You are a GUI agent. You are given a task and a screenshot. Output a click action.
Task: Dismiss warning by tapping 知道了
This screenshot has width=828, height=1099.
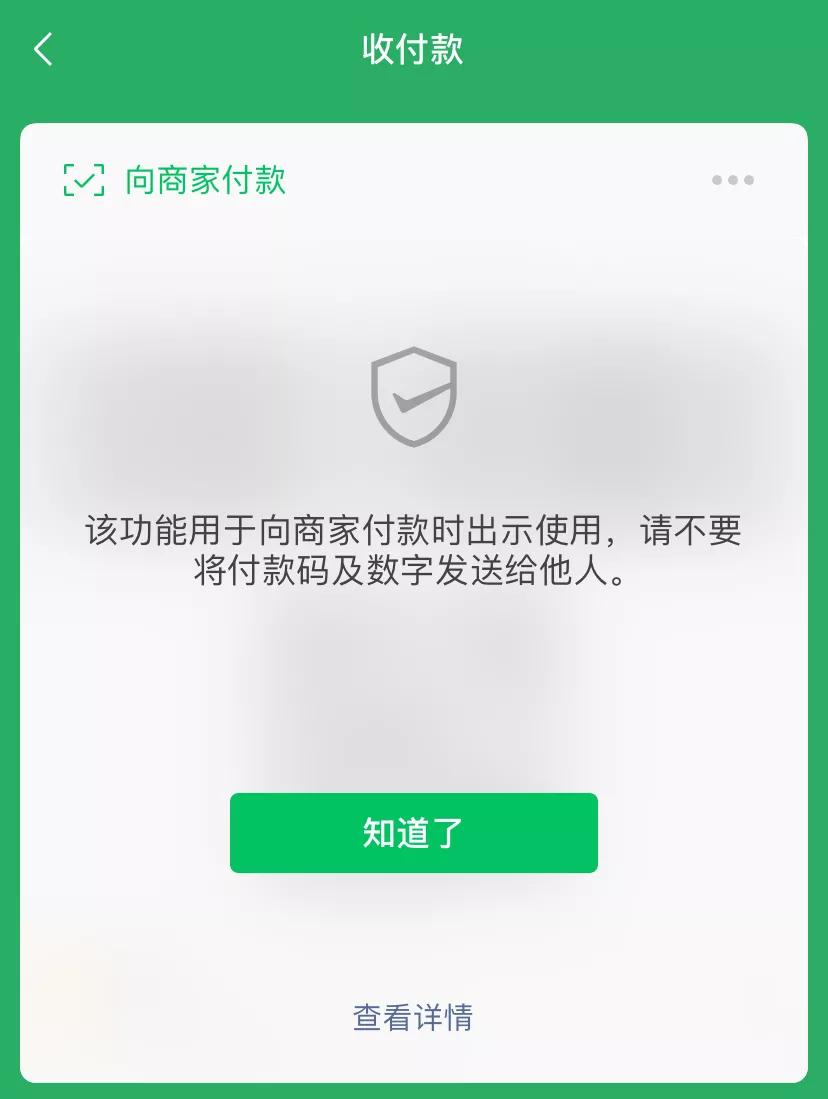pyautogui.click(x=413, y=832)
